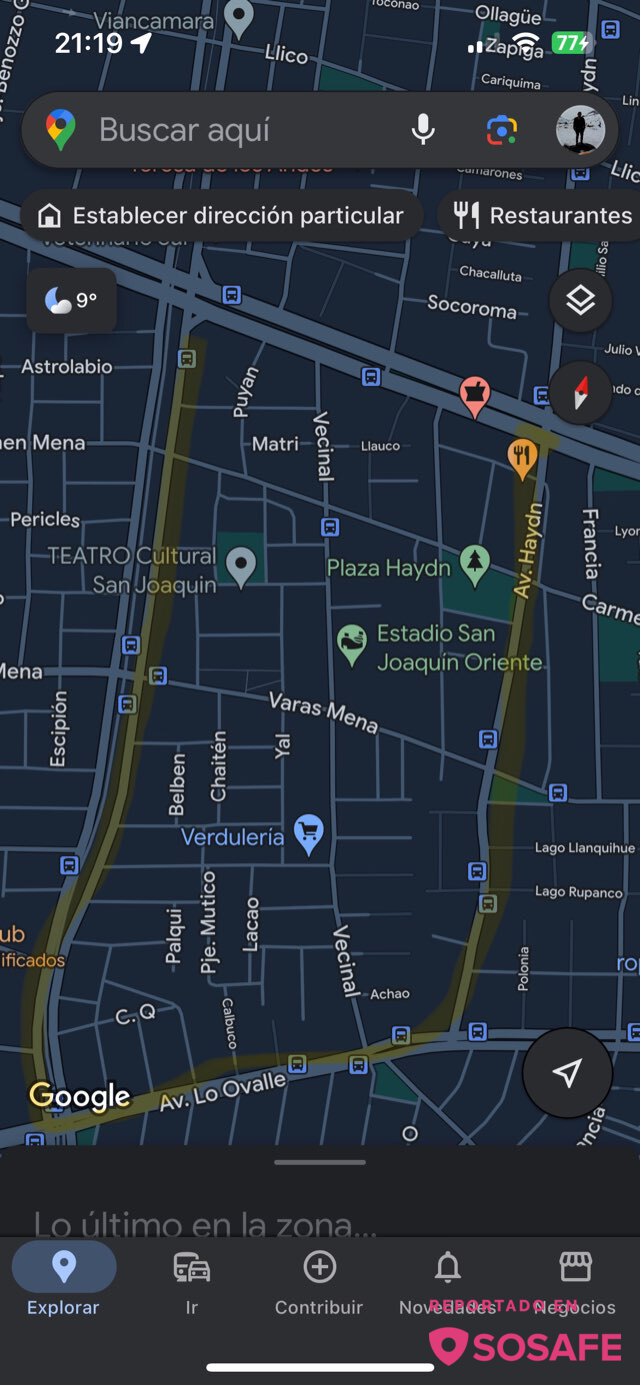The width and height of the screenshot is (641, 1386).
Task: Open the map layers button
Action: (580, 301)
